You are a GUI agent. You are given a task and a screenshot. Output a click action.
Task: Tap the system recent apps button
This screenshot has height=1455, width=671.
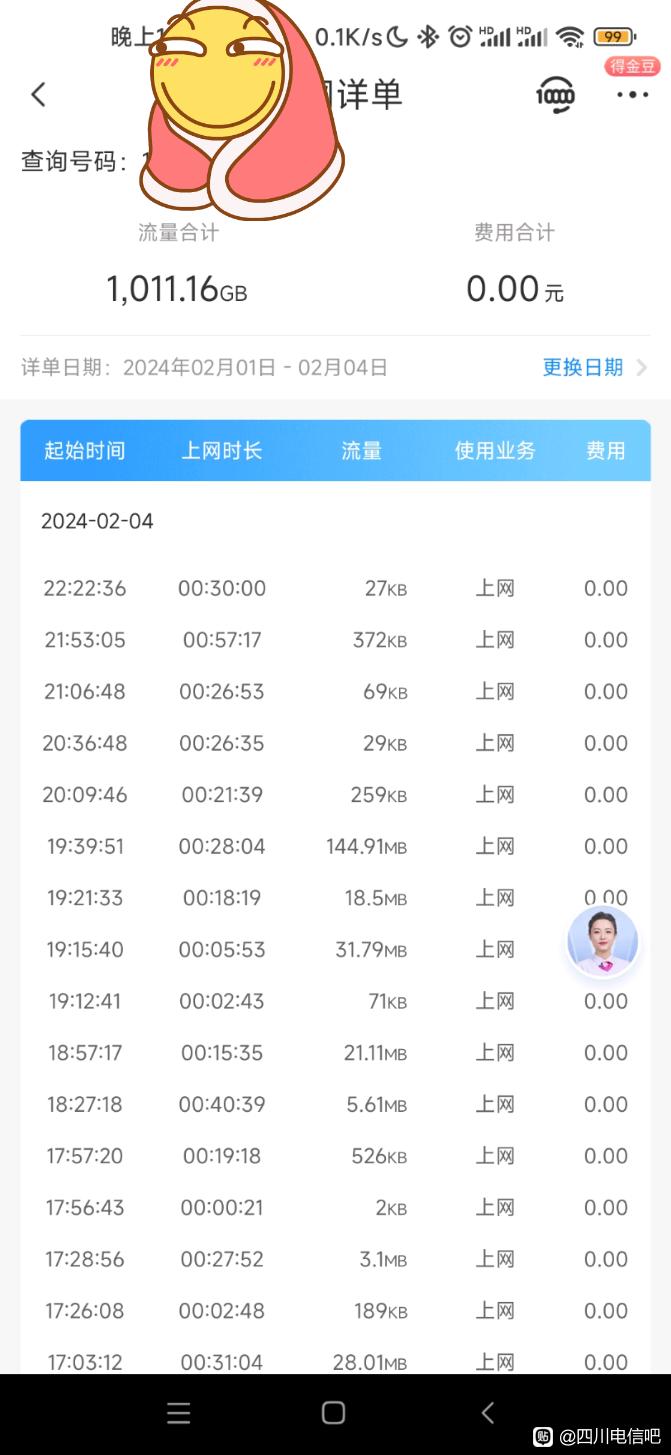[179, 1412]
